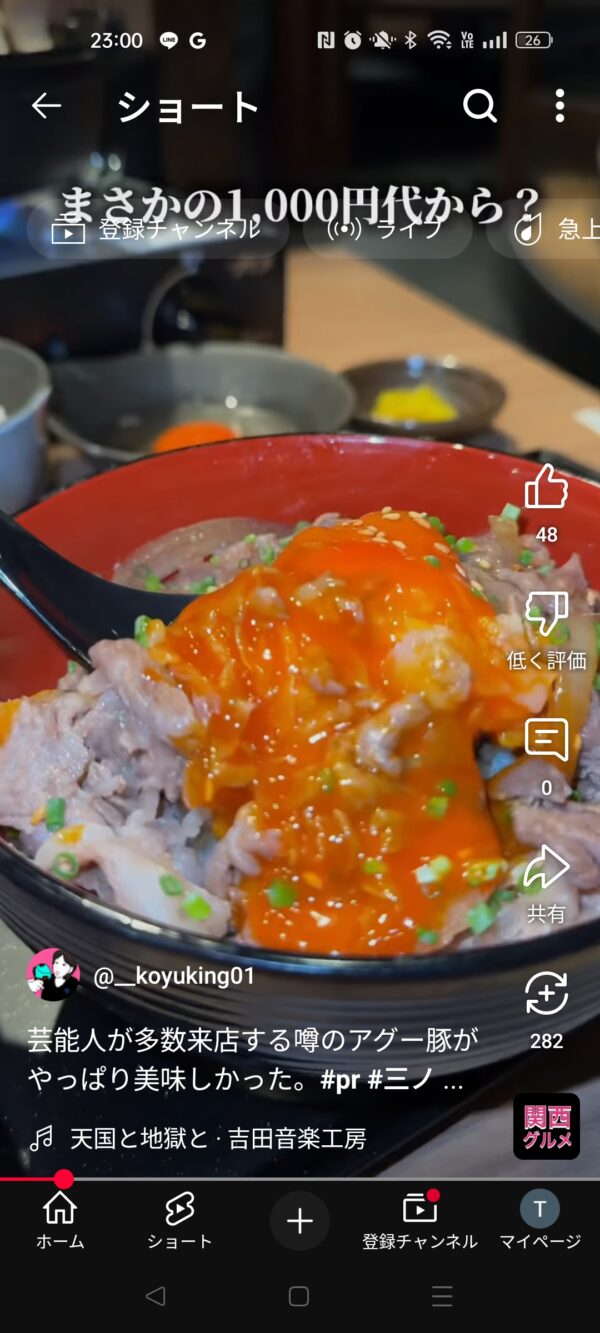Open the @__koyuking01 channel
600x1333 pixels.
174,977
